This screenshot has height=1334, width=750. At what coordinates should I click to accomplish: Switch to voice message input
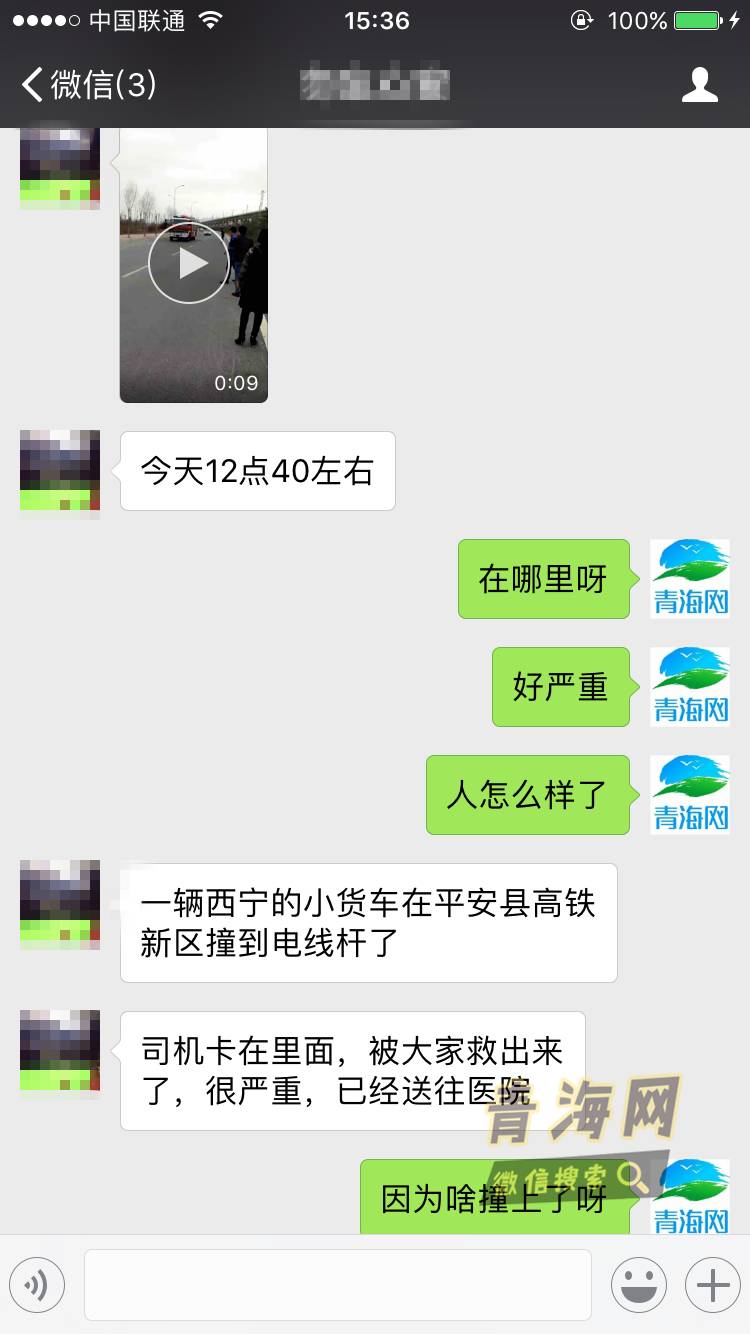coord(37,1285)
